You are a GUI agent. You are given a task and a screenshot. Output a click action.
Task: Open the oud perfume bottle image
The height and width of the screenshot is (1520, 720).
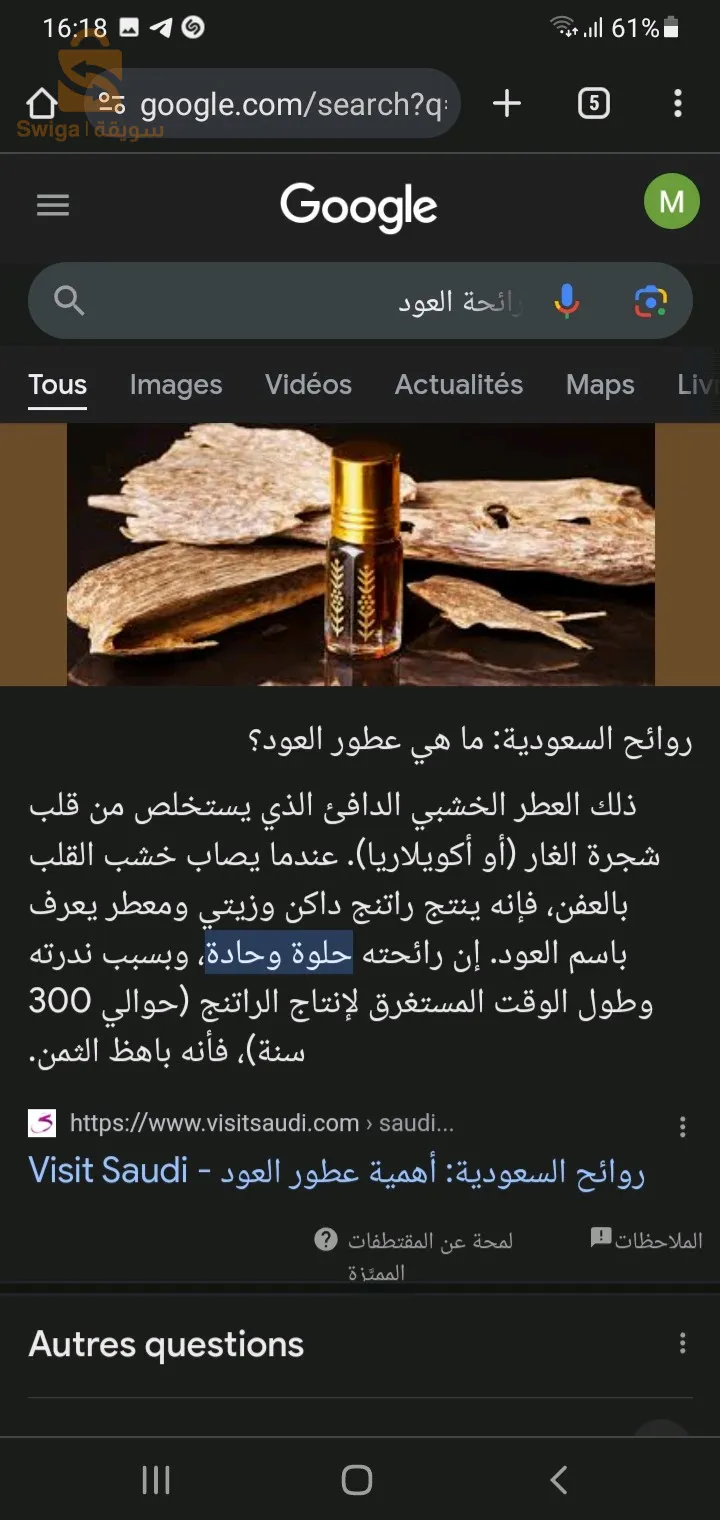tap(360, 555)
